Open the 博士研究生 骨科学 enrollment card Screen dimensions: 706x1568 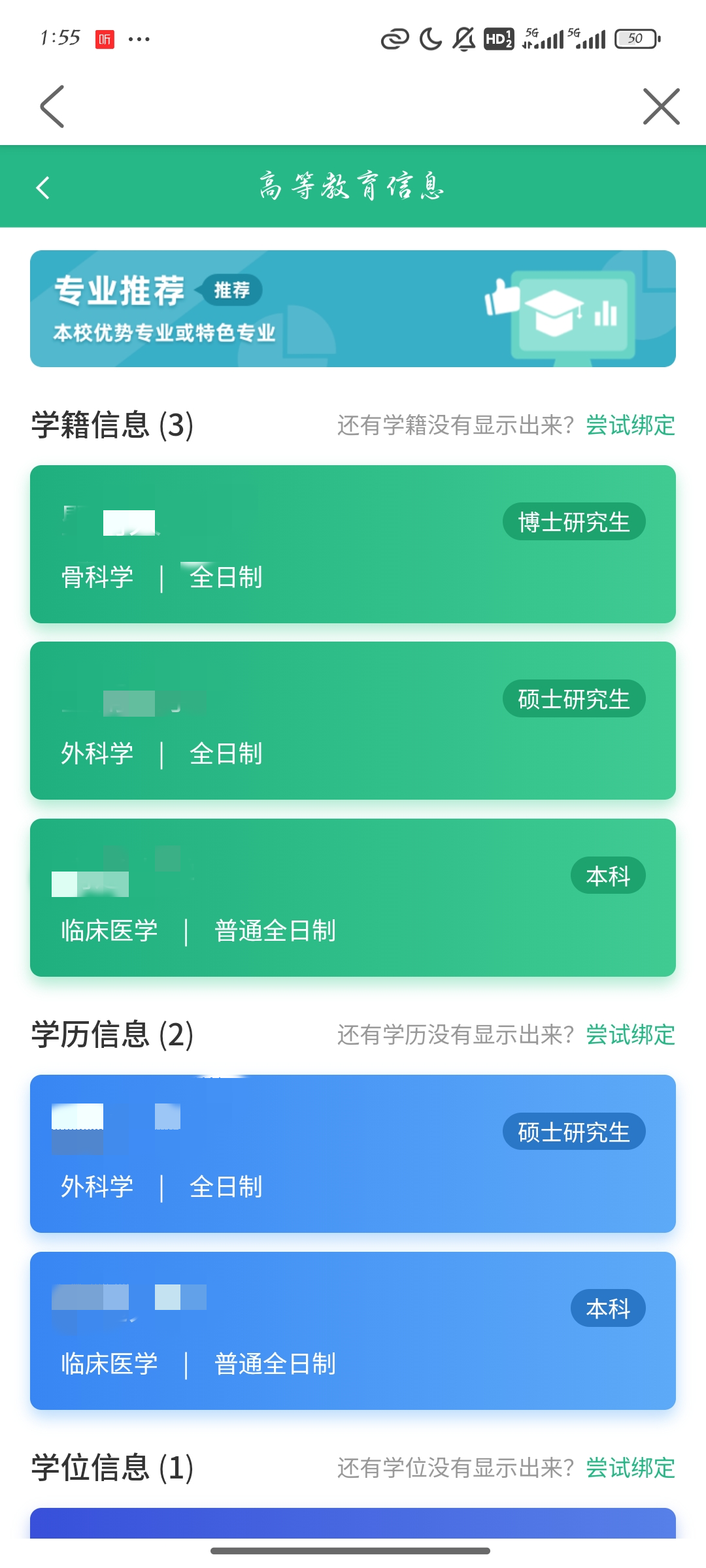(353, 544)
